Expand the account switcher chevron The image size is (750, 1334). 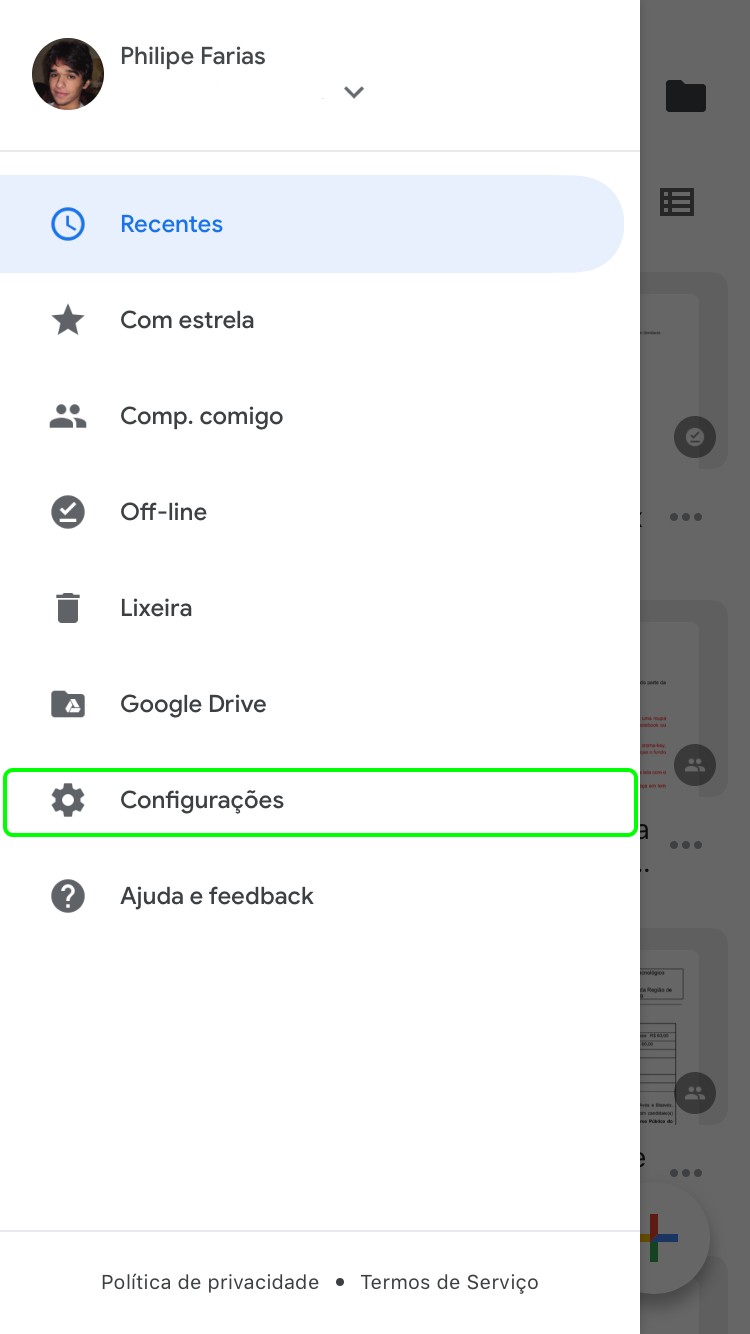tap(354, 92)
